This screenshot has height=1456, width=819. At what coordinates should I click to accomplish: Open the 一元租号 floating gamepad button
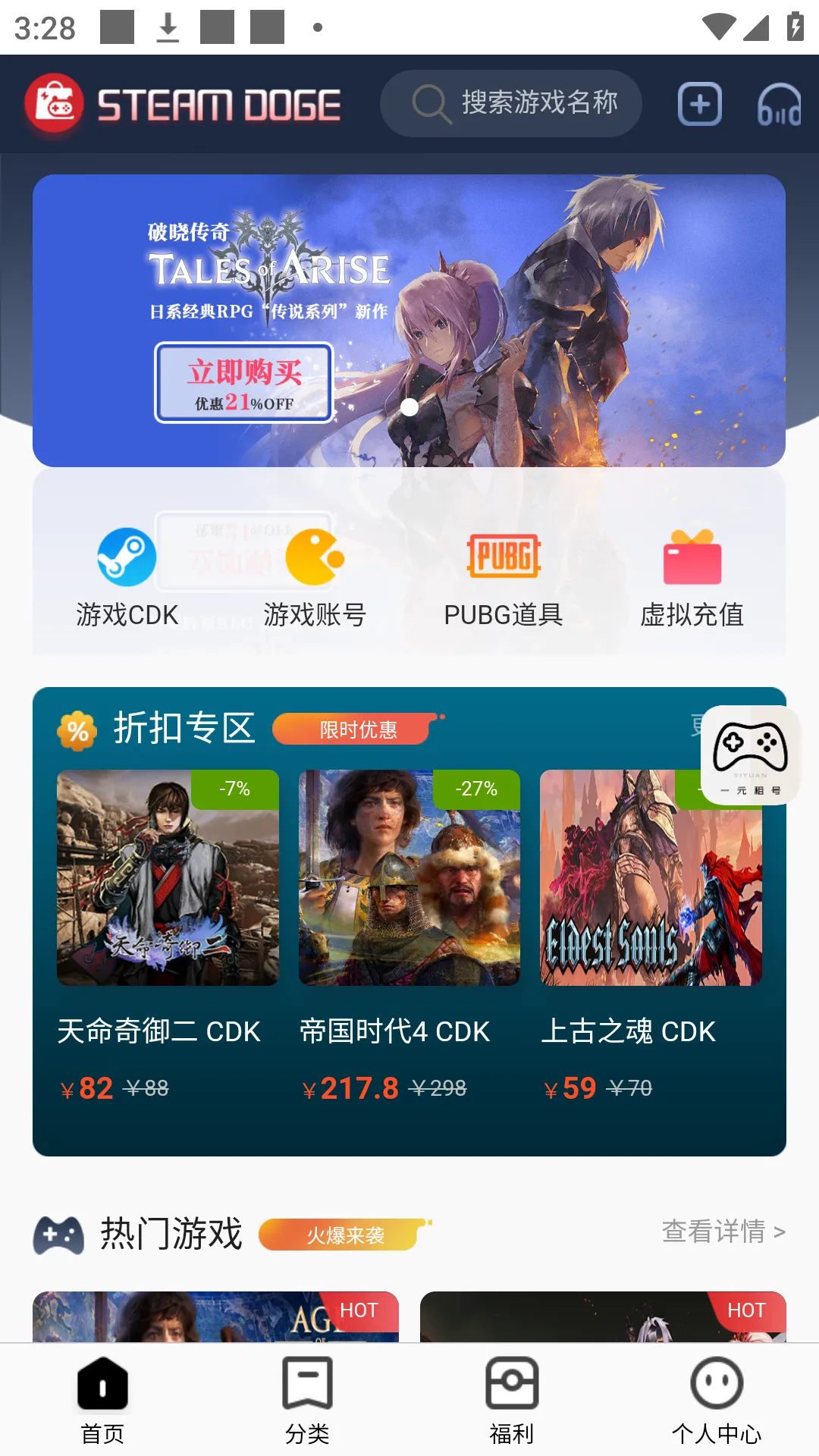point(750,755)
